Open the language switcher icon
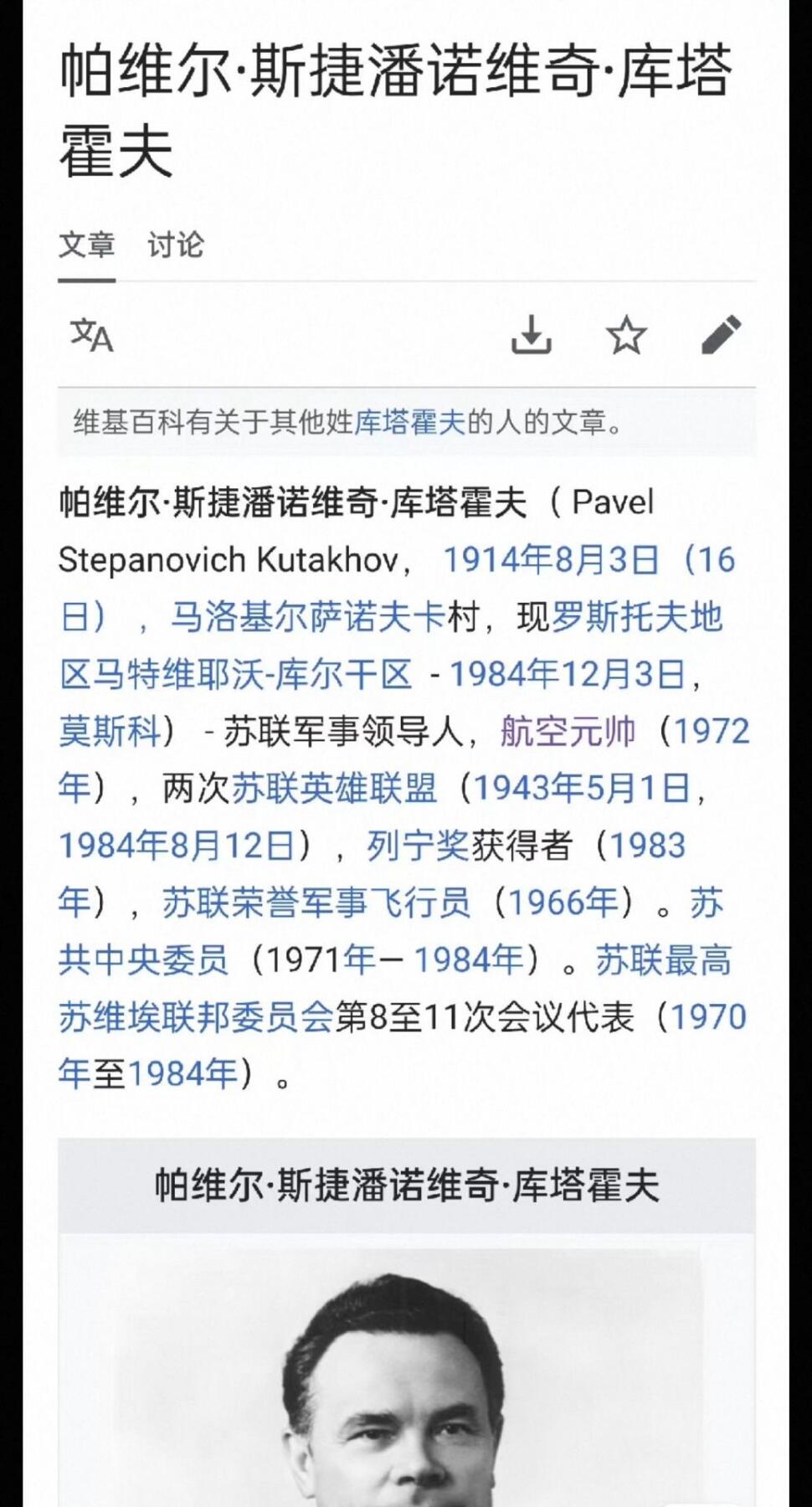This screenshot has height=1507, width=812. (90, 337)
